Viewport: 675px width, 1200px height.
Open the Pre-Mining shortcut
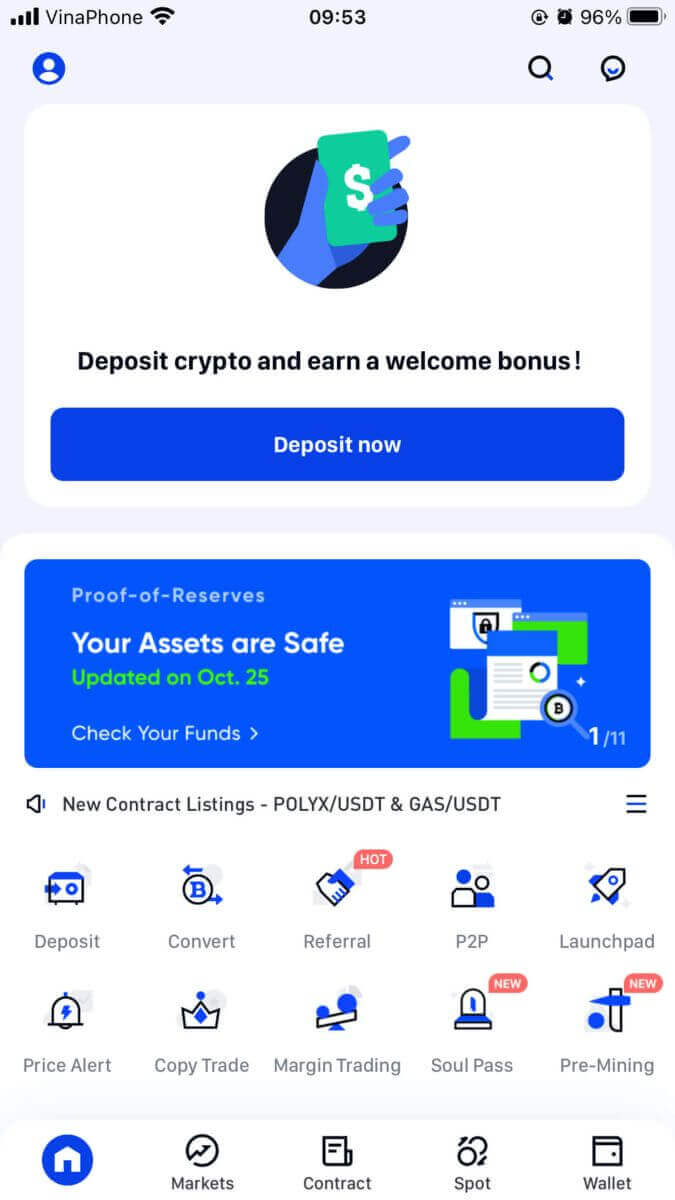click(606, 1028)
